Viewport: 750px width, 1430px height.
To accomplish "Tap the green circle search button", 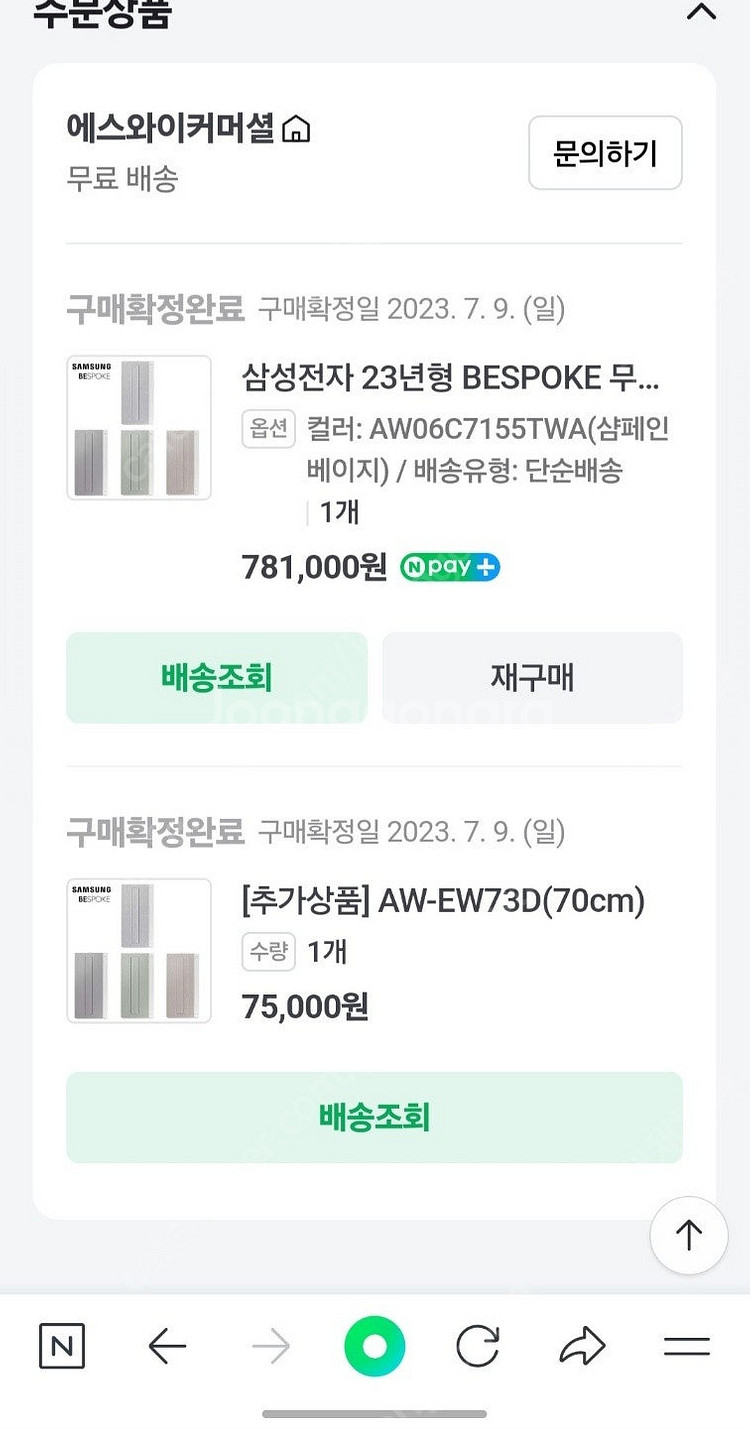I will 375,1346.
